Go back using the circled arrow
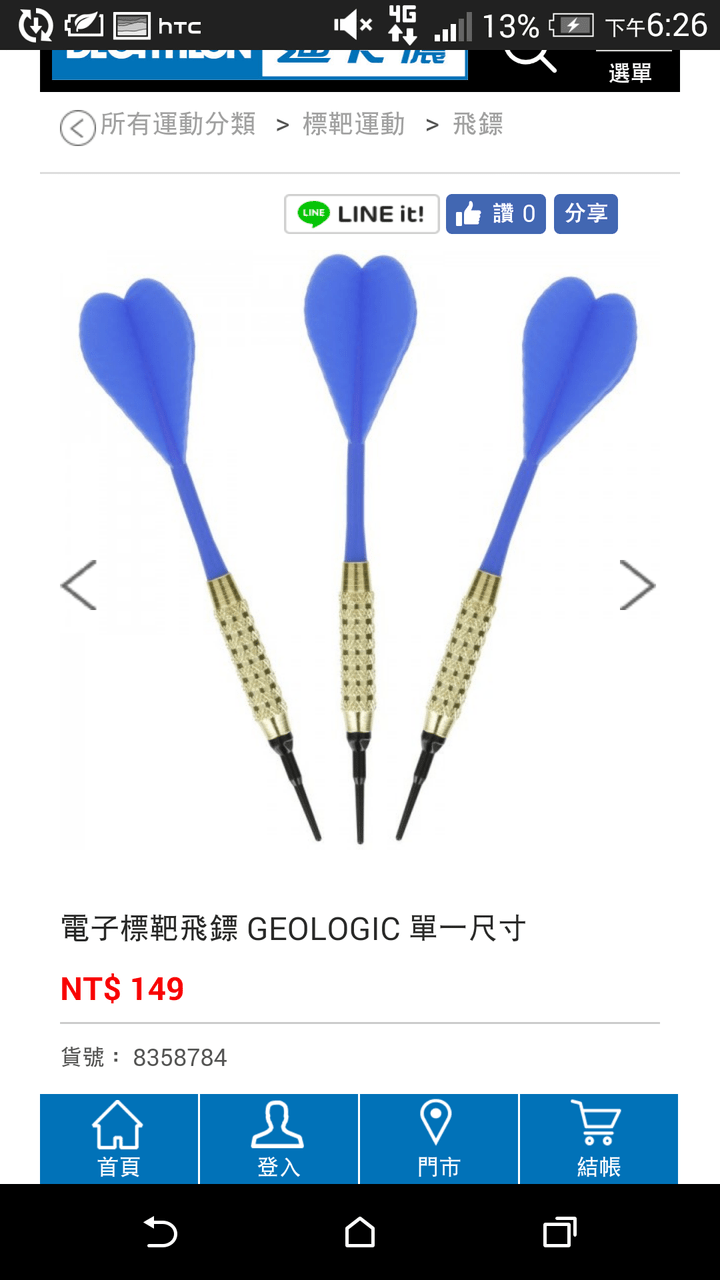720x1280 pixels. (77, 128)
